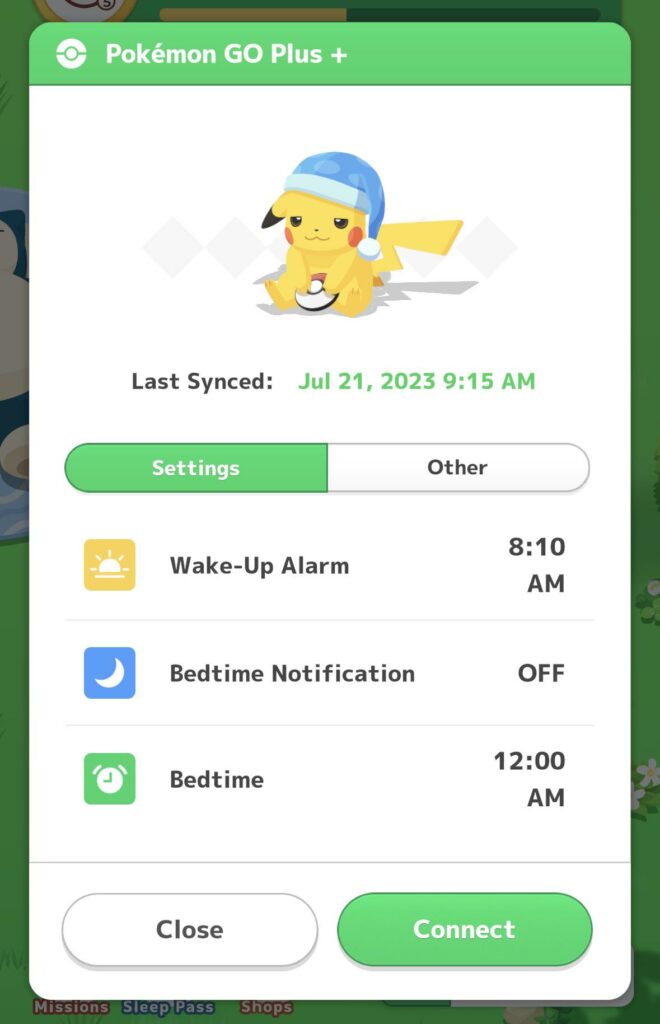Tap the Connect button

tap(464, 929)
